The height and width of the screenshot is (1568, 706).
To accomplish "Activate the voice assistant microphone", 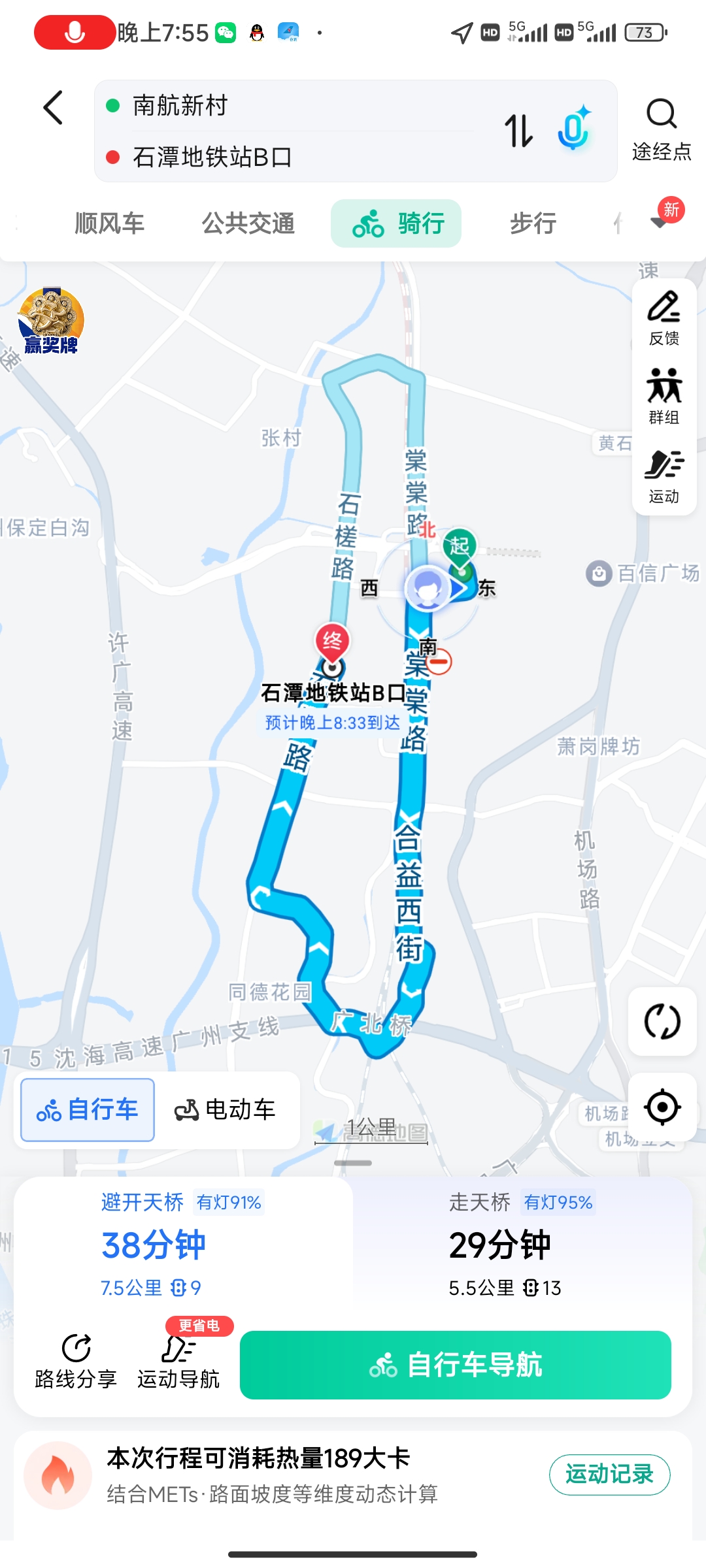I will [574, 128].
